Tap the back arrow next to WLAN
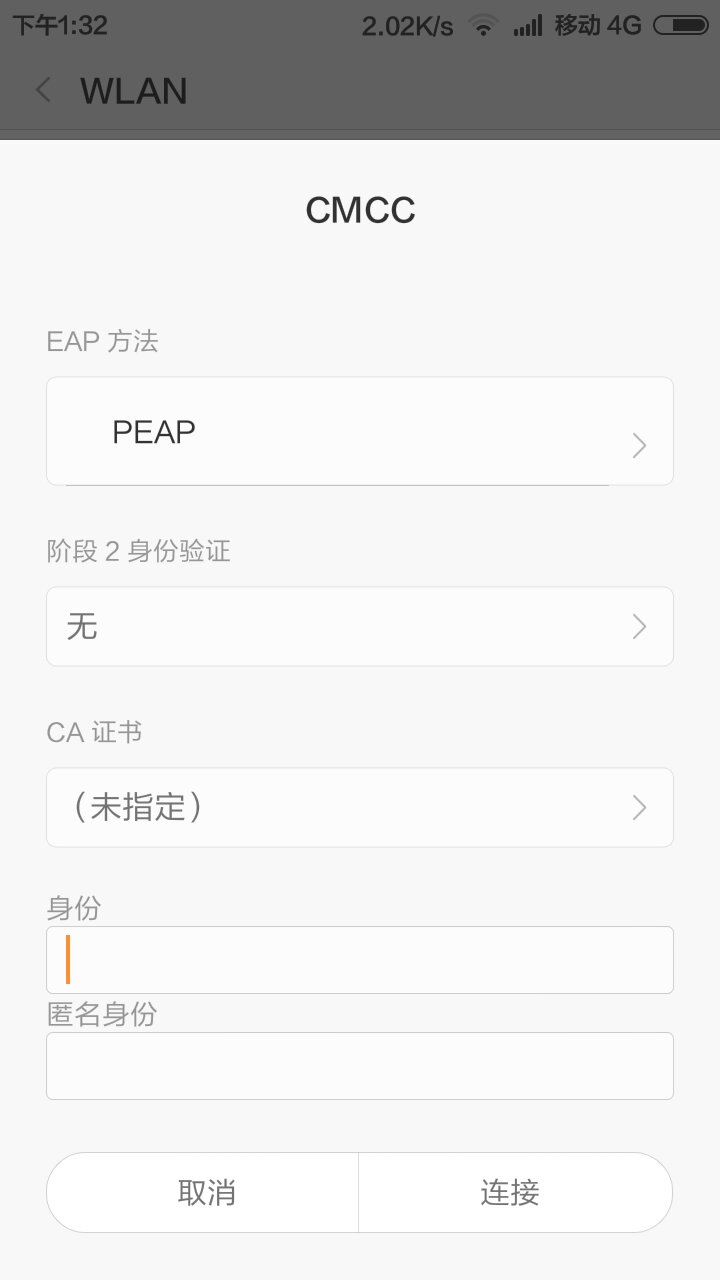 42,90
